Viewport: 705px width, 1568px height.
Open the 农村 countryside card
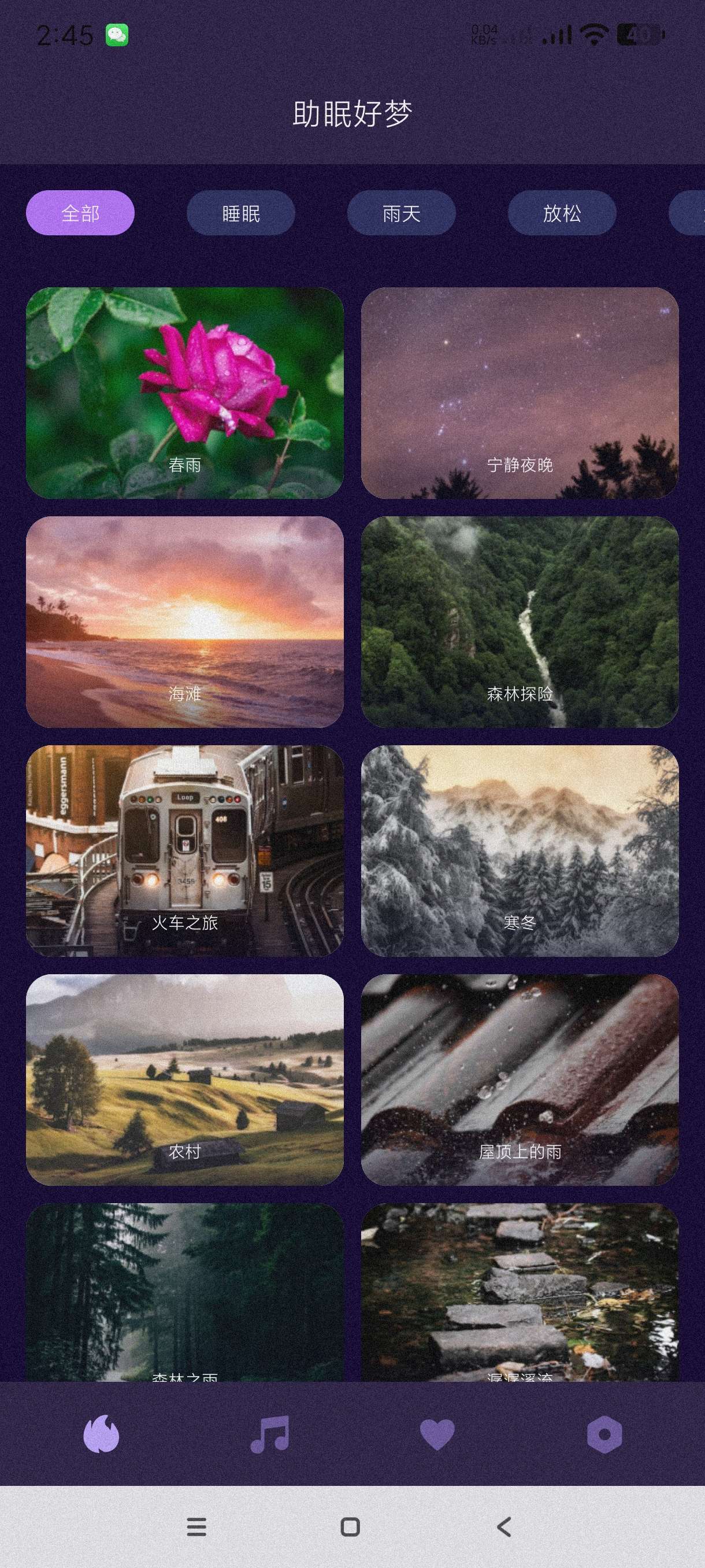tap(185, 1080)
